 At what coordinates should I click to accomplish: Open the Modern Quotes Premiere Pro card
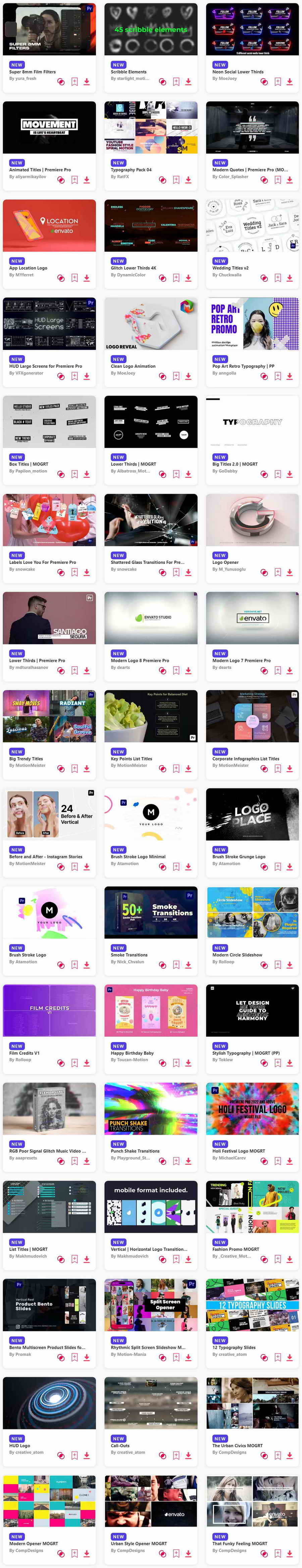[252, 127]
